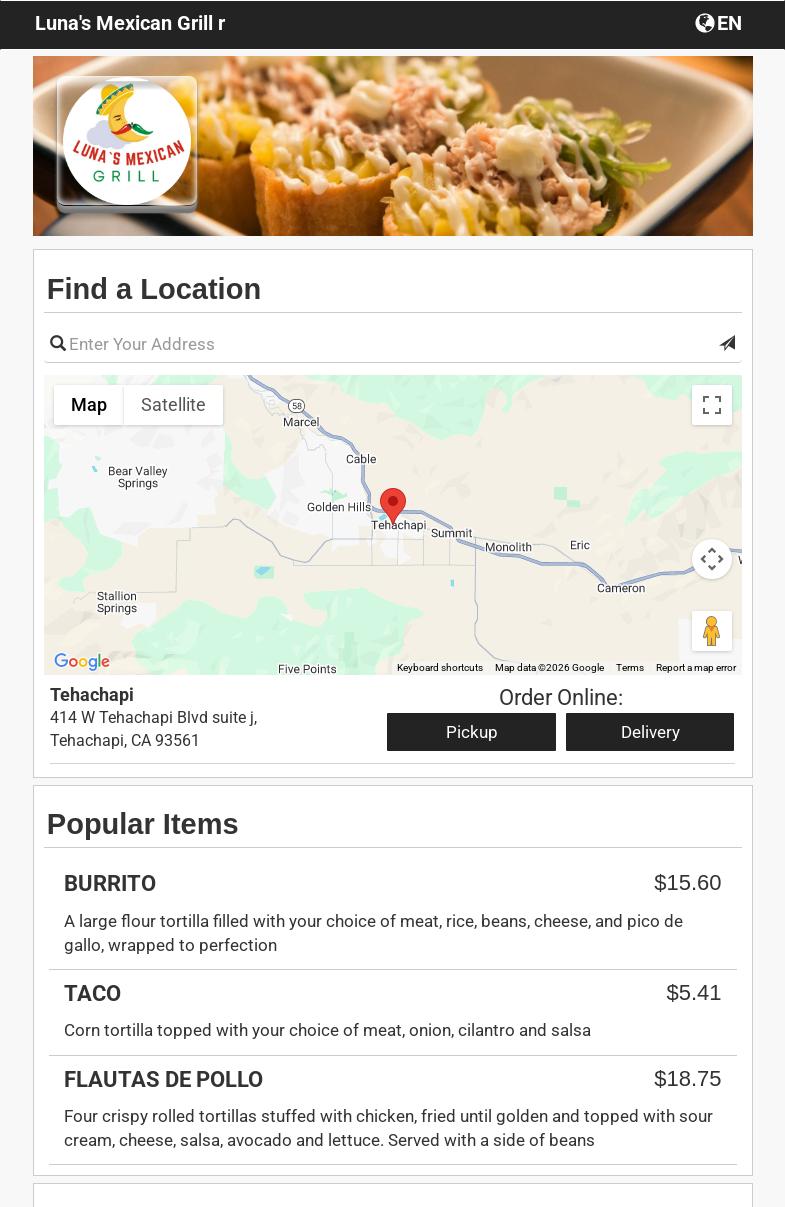
Task: Switch the map to Satellite view
Action: (172, 405)
